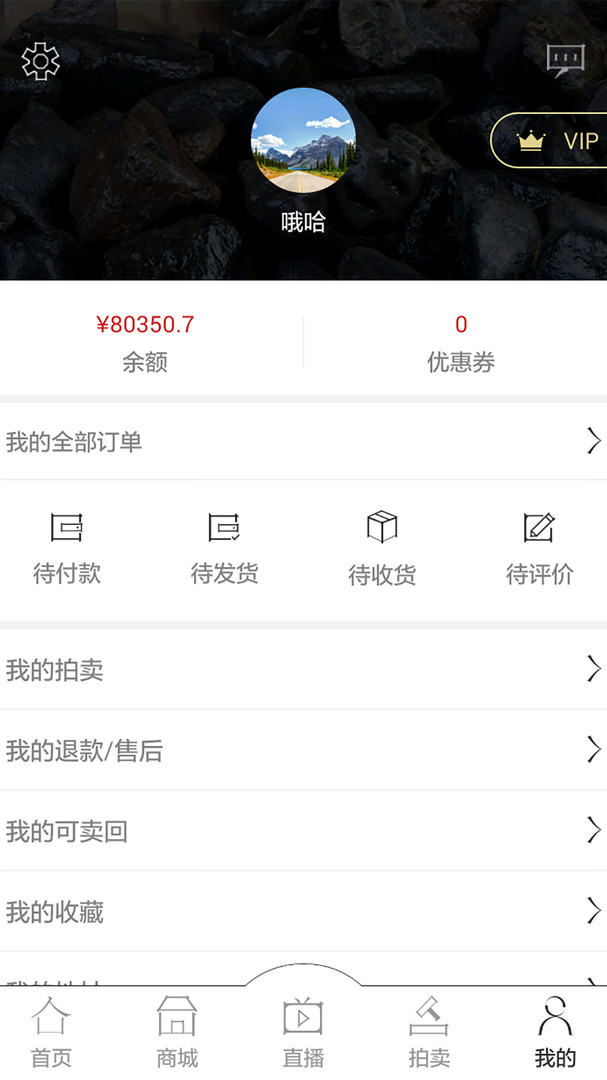This screenshot has width=607, height=1080.
Task: Switch to the 拍卖 tab
Action: (429, 1032)
